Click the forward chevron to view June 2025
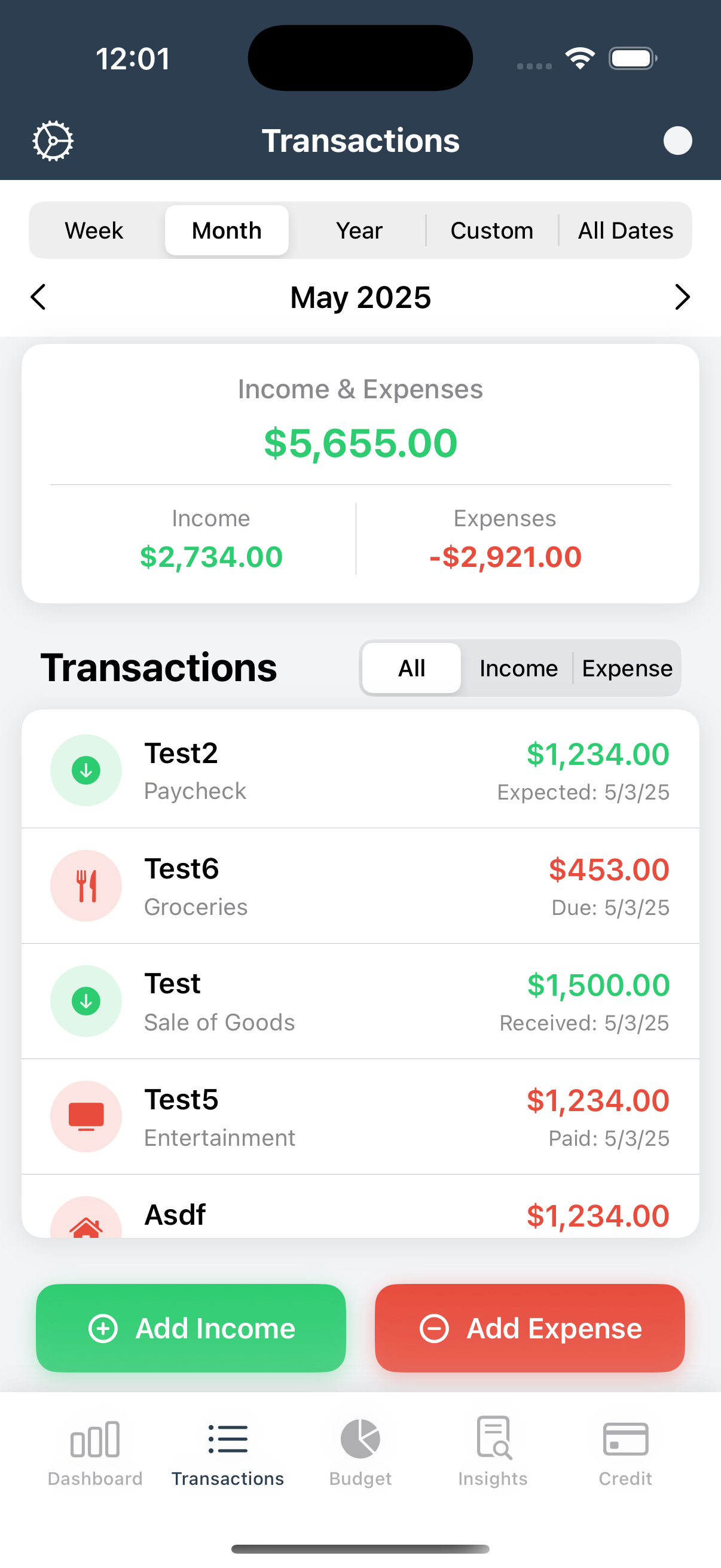Screen dimensions: 721x1568 [x=682, y=297]
